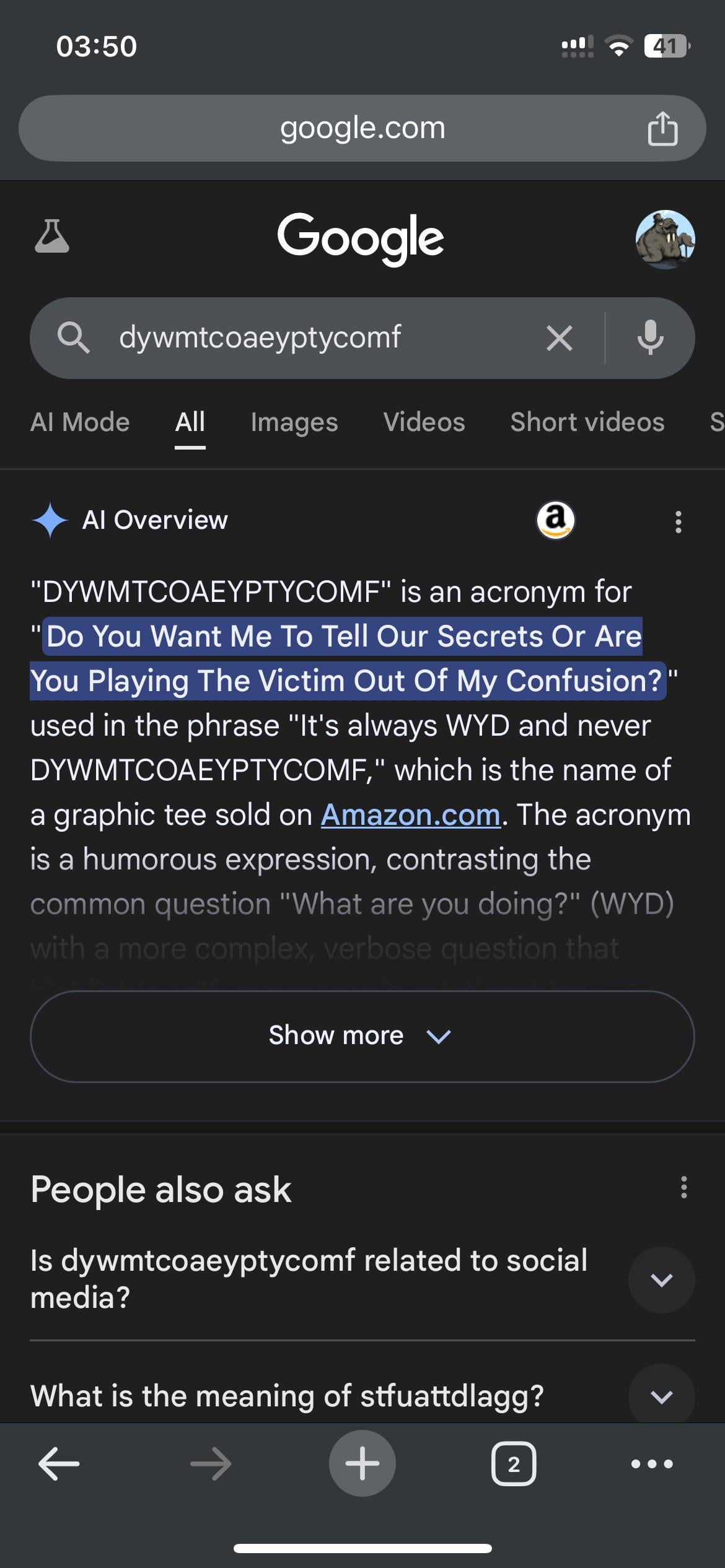Tap the search box with dywmtcoaeyptycomf

[x=310, y=338]
